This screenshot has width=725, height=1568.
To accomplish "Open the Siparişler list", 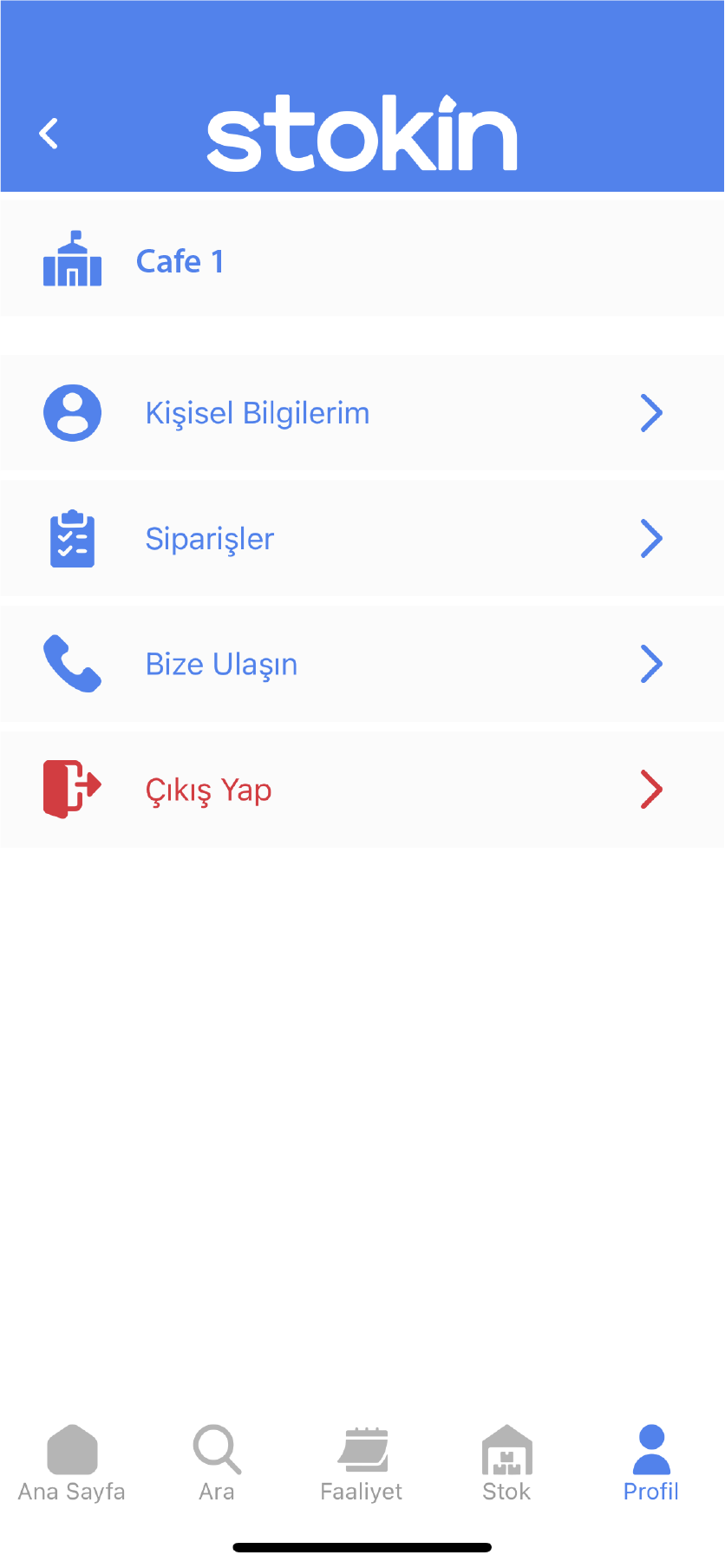I will (362, 539).
